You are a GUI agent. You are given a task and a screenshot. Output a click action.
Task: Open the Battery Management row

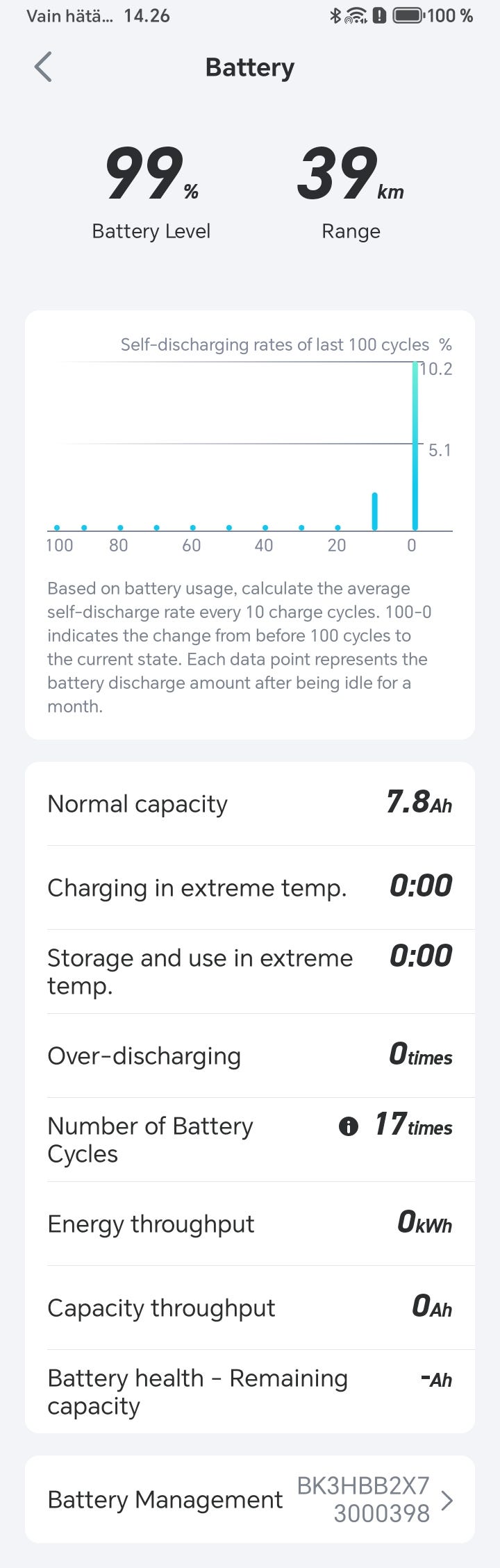[250, 1499]
